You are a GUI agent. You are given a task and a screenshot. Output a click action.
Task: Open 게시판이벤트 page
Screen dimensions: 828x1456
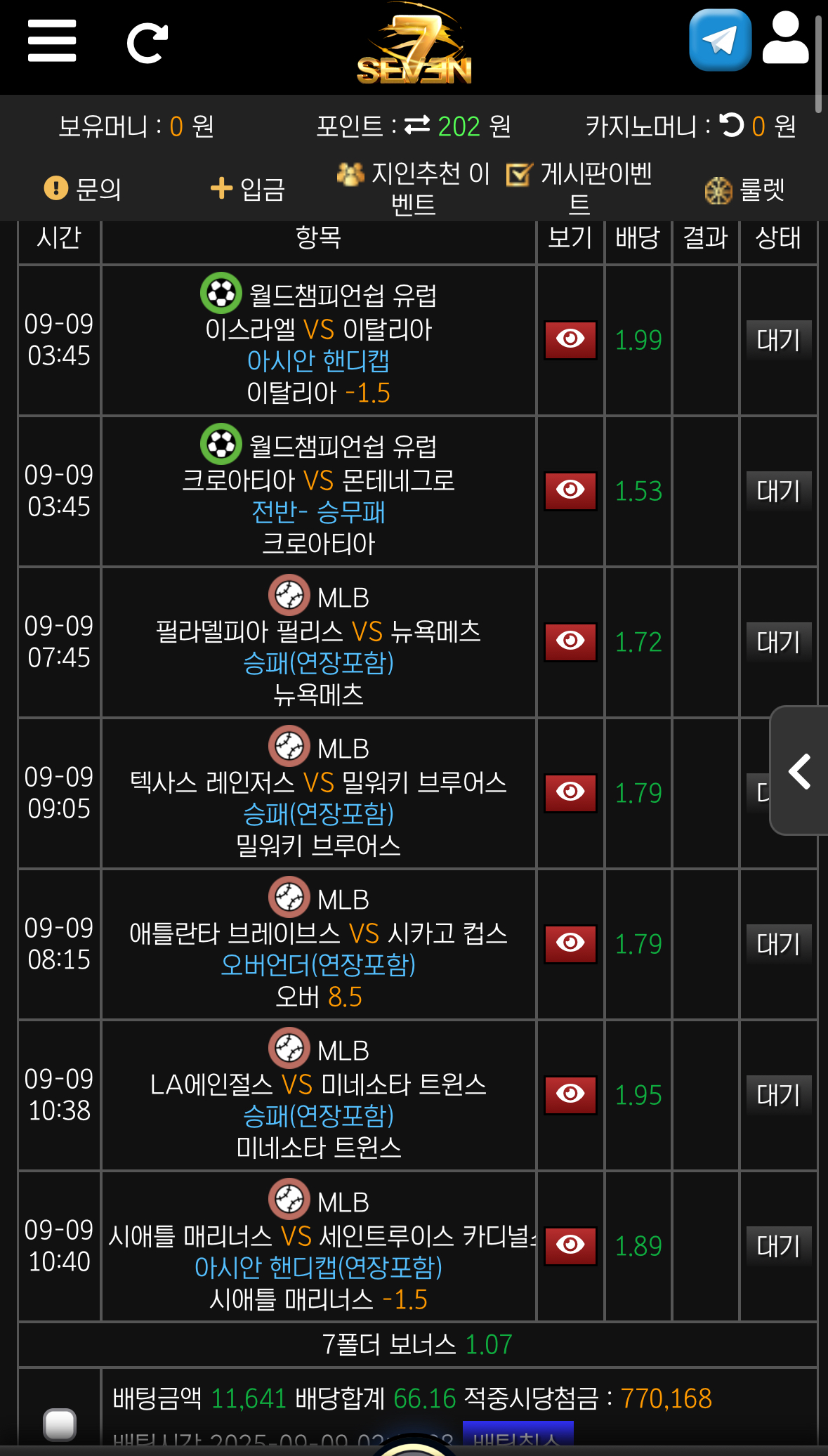coord(579,188)
